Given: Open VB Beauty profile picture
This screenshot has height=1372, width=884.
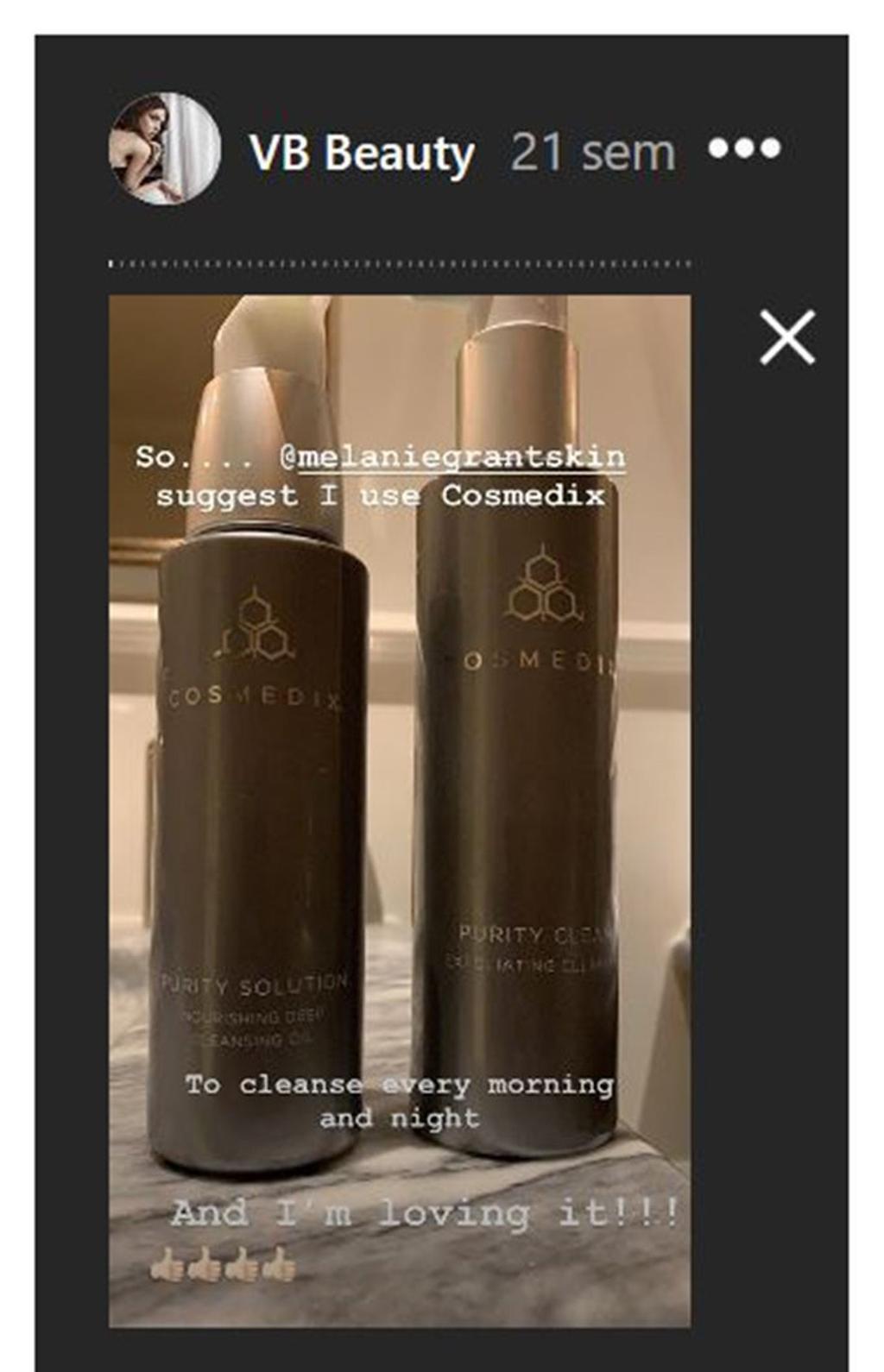Looking at the screenshot, I should tap(164, 149).
